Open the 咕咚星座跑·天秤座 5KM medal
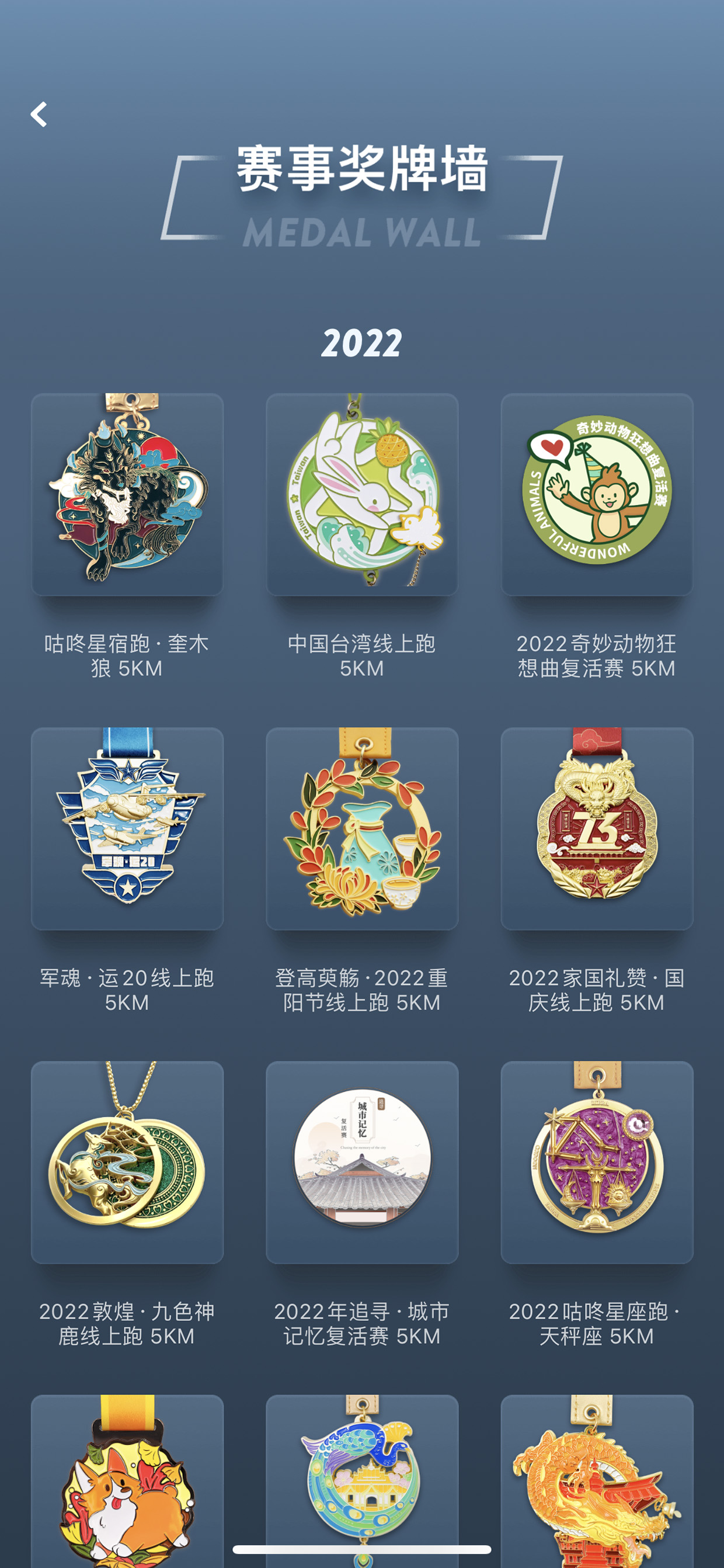 coord(597,1162)
